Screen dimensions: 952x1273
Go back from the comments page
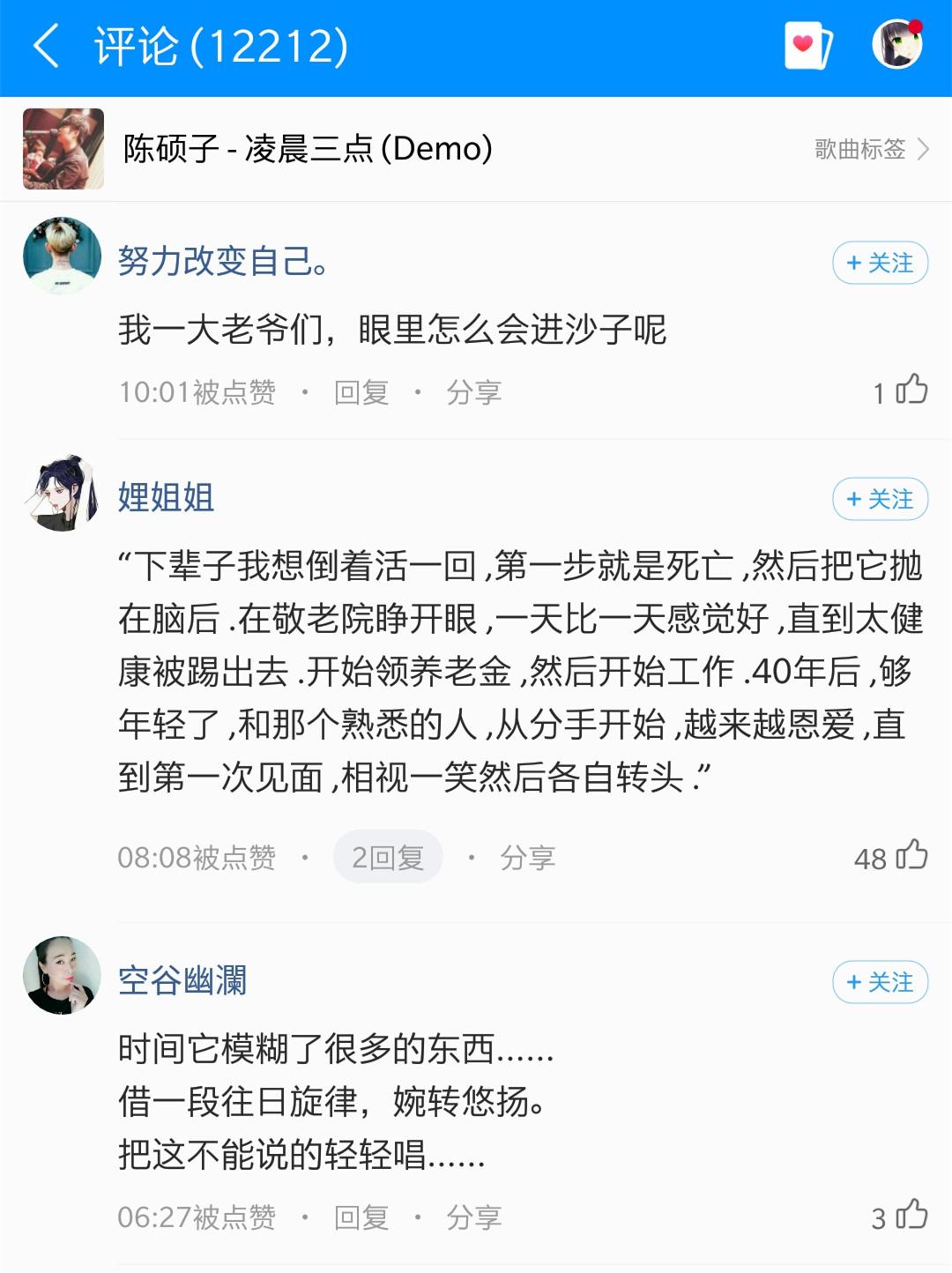[46, 46]
